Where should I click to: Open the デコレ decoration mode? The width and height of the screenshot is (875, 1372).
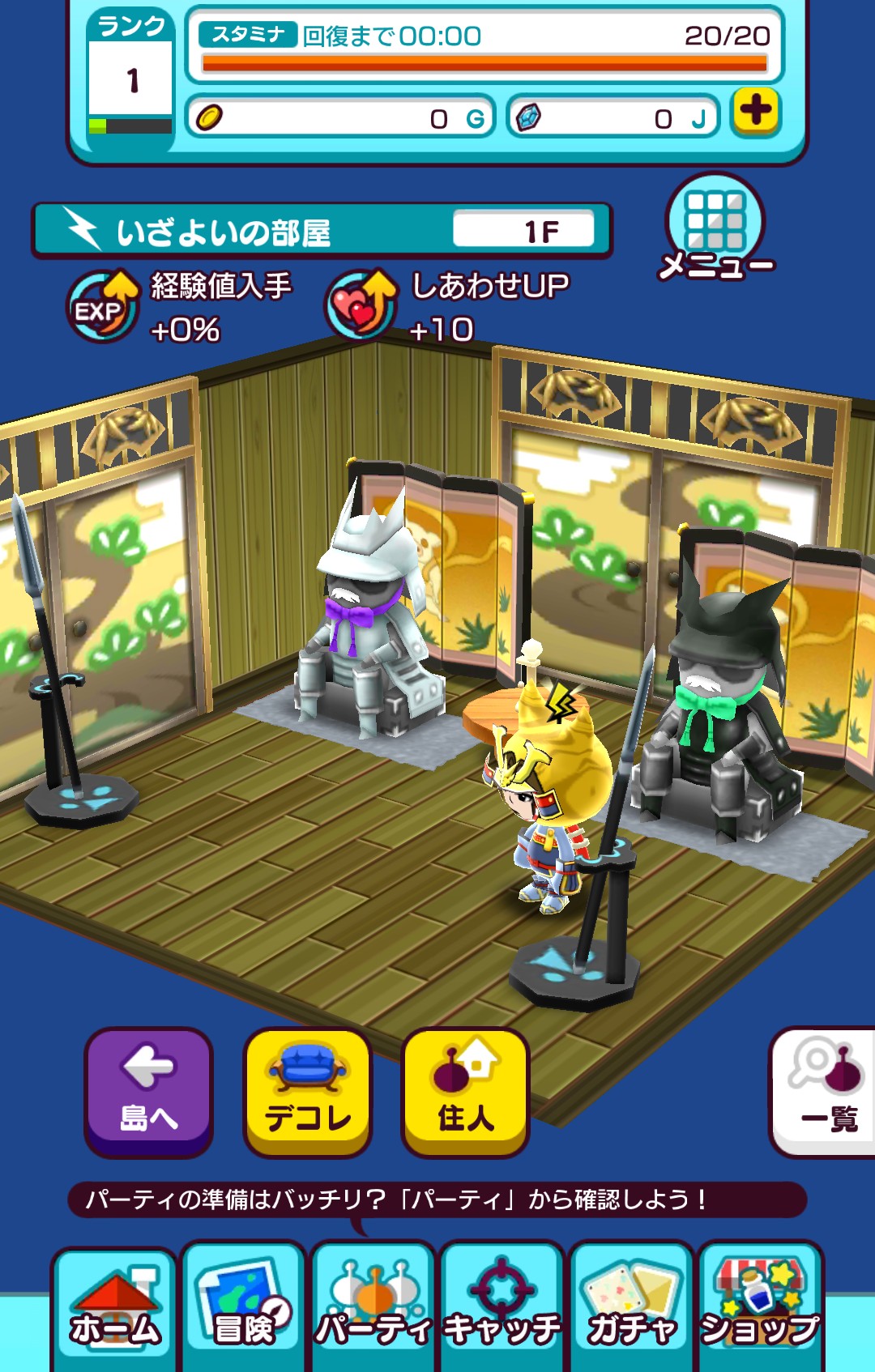coord(308,1092)
